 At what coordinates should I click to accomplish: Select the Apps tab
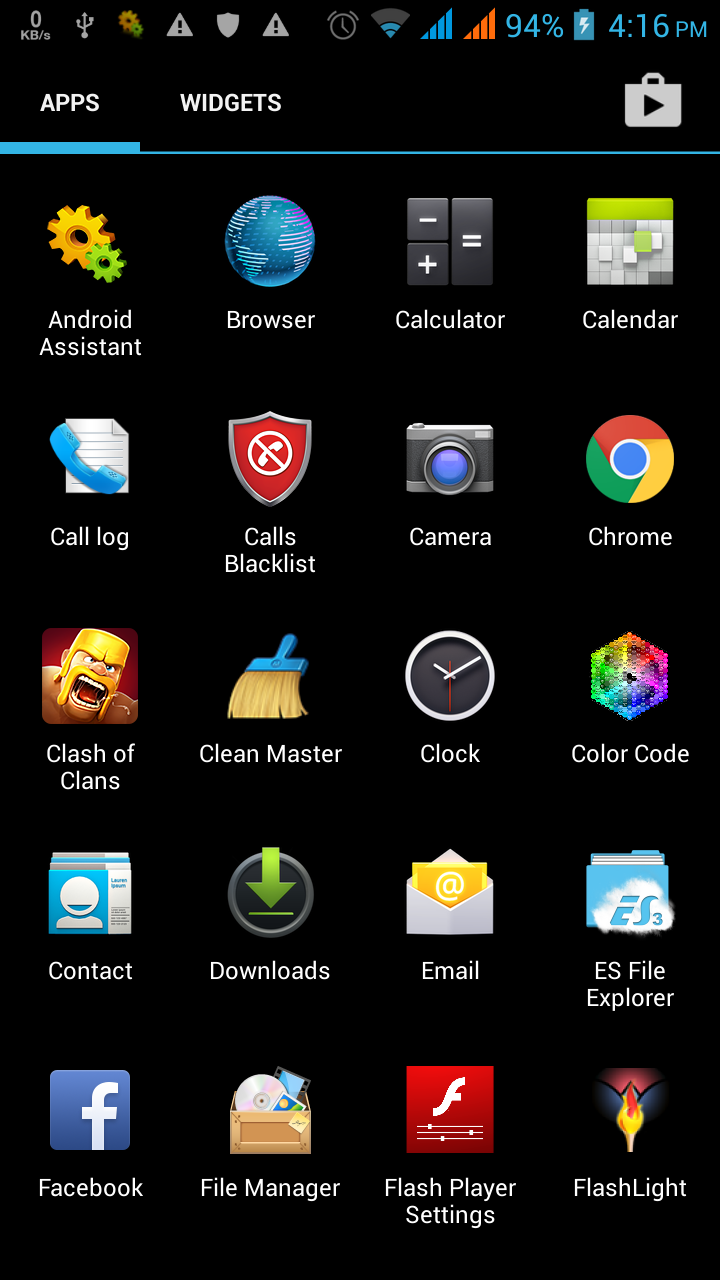[x=70, y=103]
